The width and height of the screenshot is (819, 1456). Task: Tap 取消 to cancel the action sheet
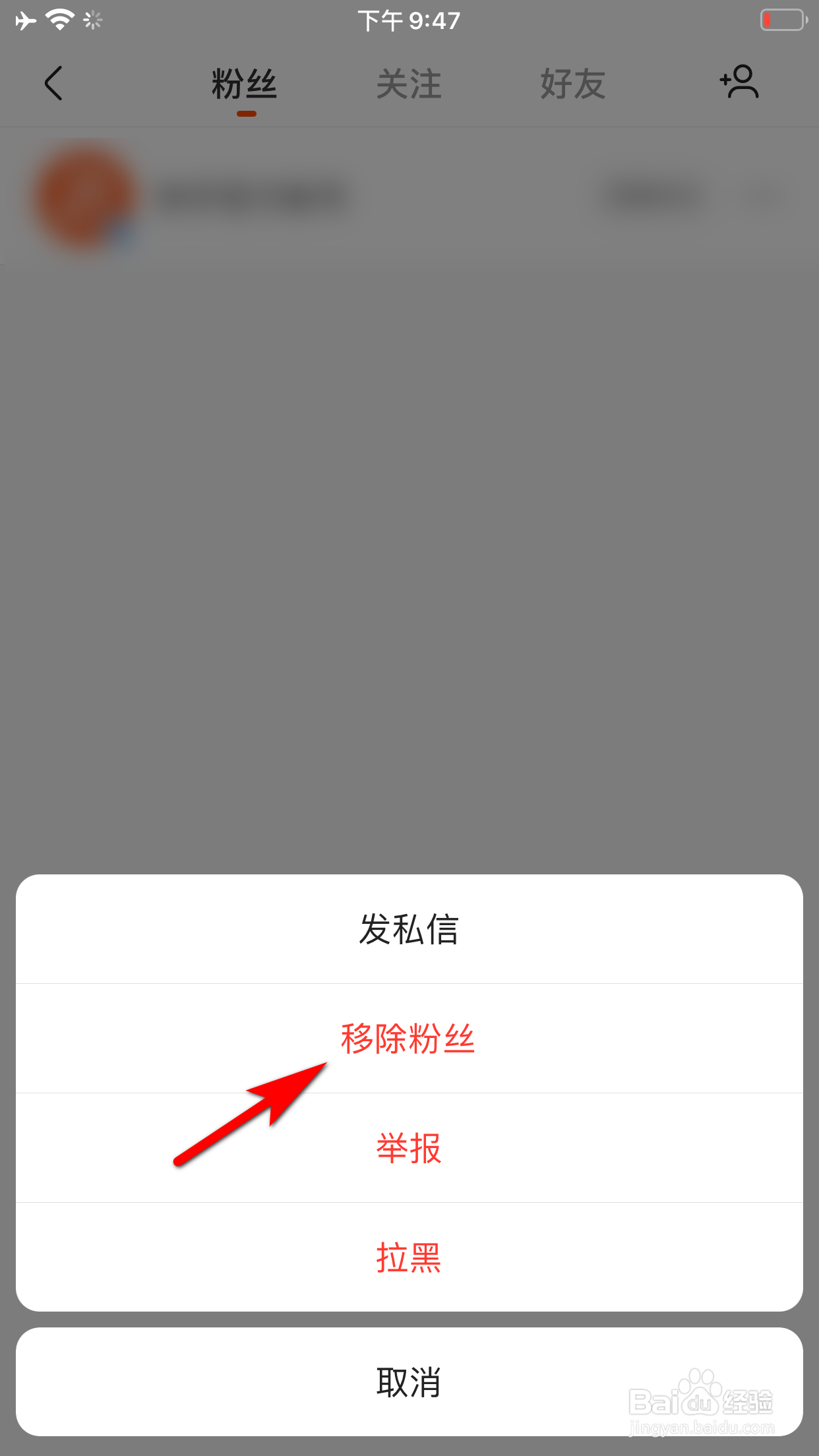409,1383
